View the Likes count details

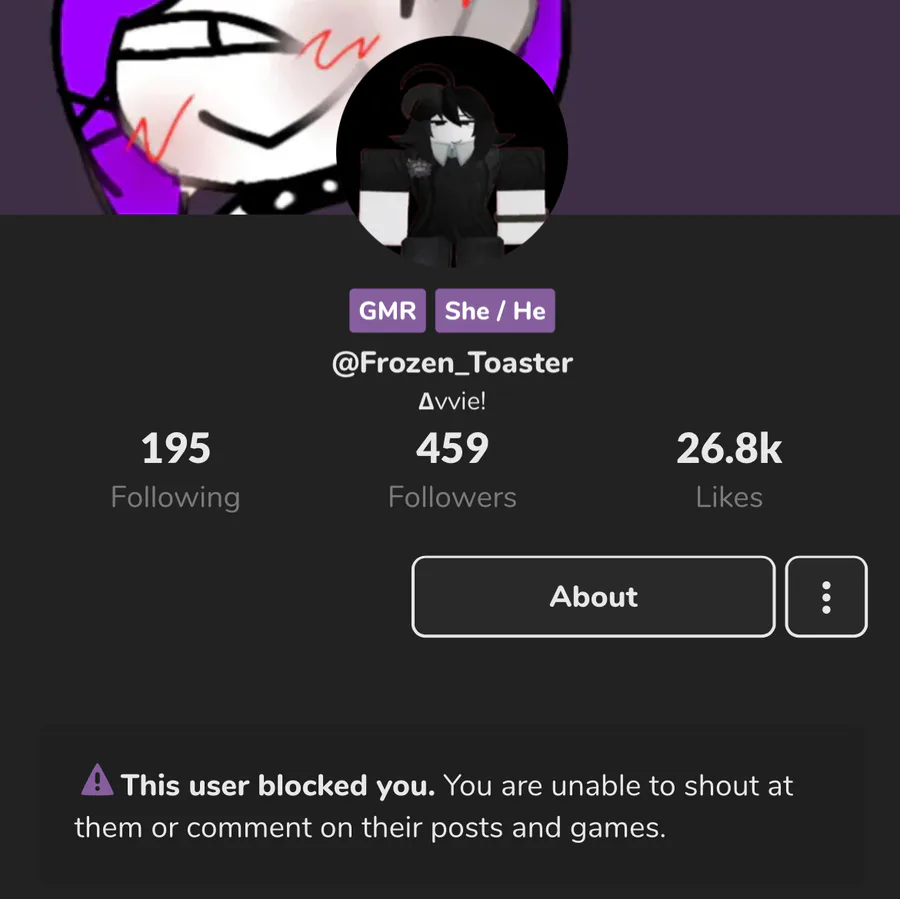[729, 470]
